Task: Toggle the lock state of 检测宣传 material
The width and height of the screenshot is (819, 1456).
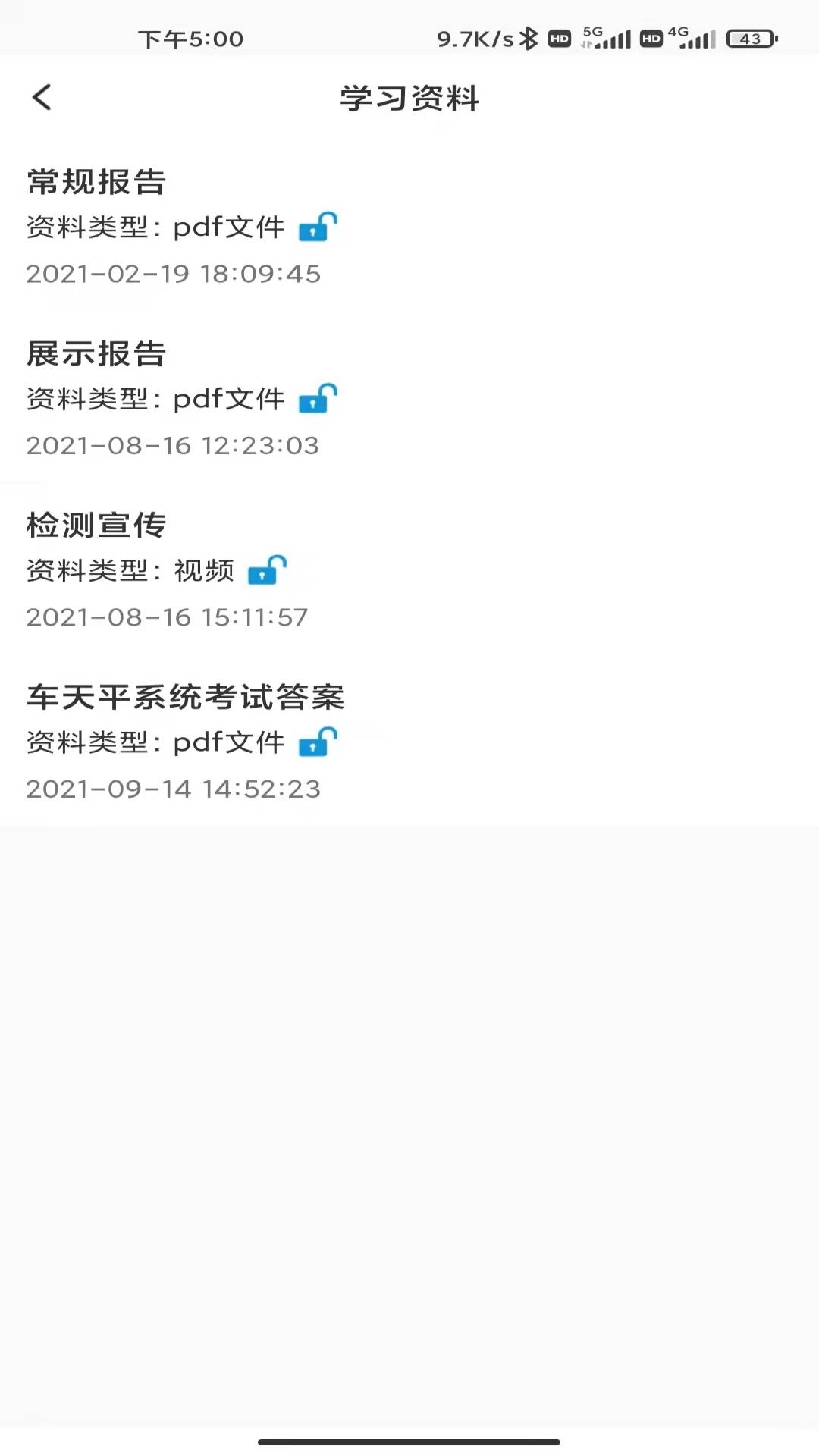Action: tap(266, 570)
